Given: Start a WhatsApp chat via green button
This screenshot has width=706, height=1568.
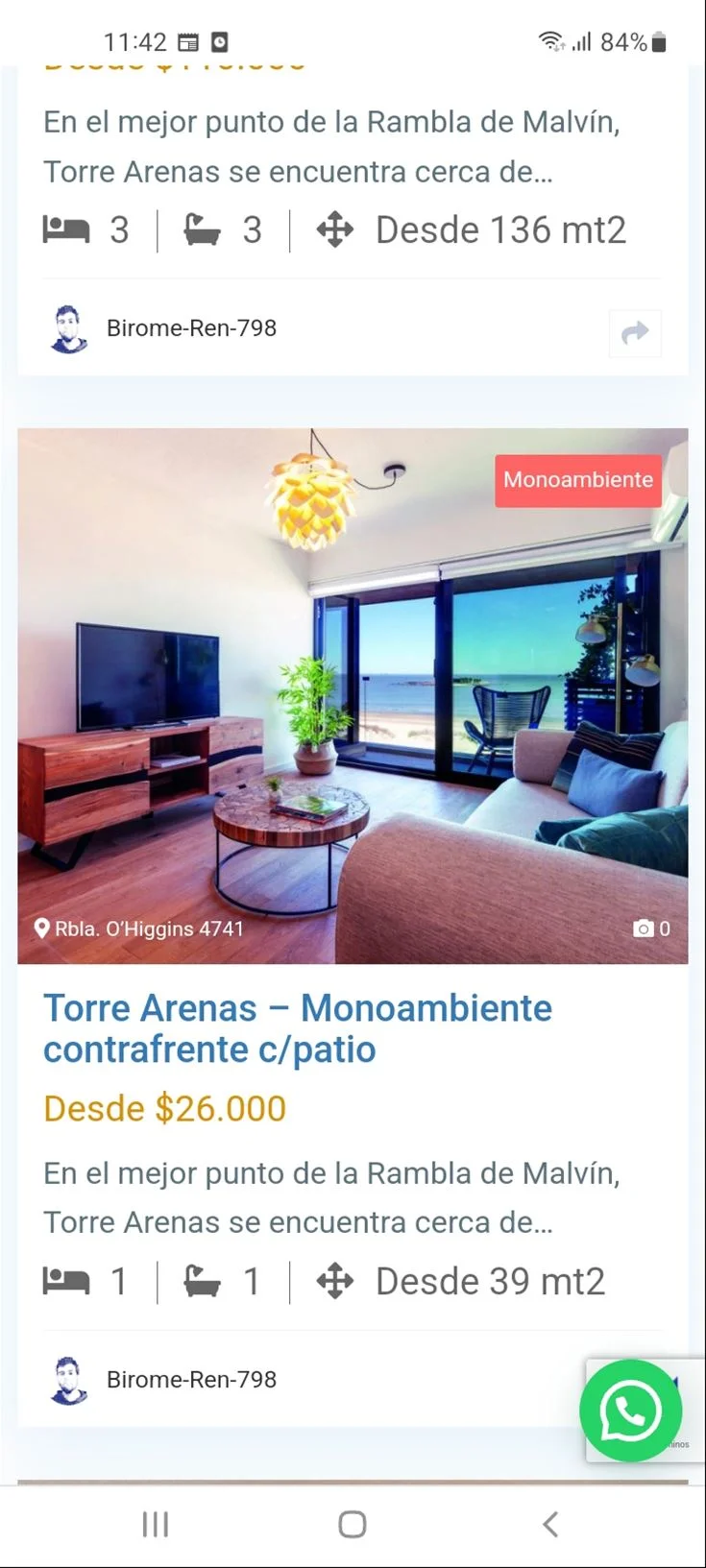Looking at the screenshot, I should pyautogui.click(x=630, y=1411).
